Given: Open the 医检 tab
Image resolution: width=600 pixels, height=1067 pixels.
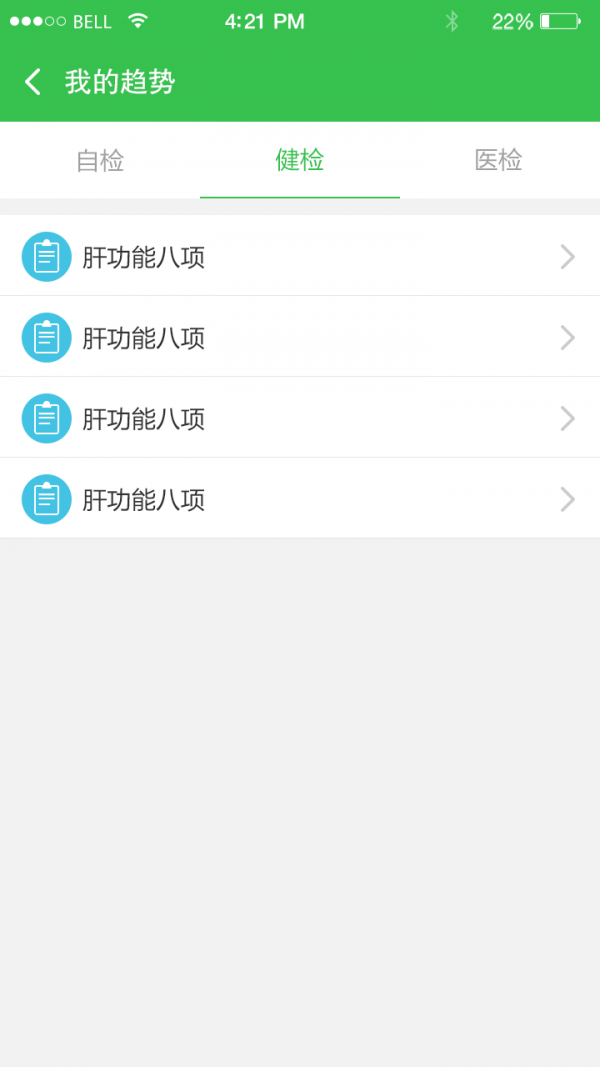Looking at the screenshot, I should (499, 160).
